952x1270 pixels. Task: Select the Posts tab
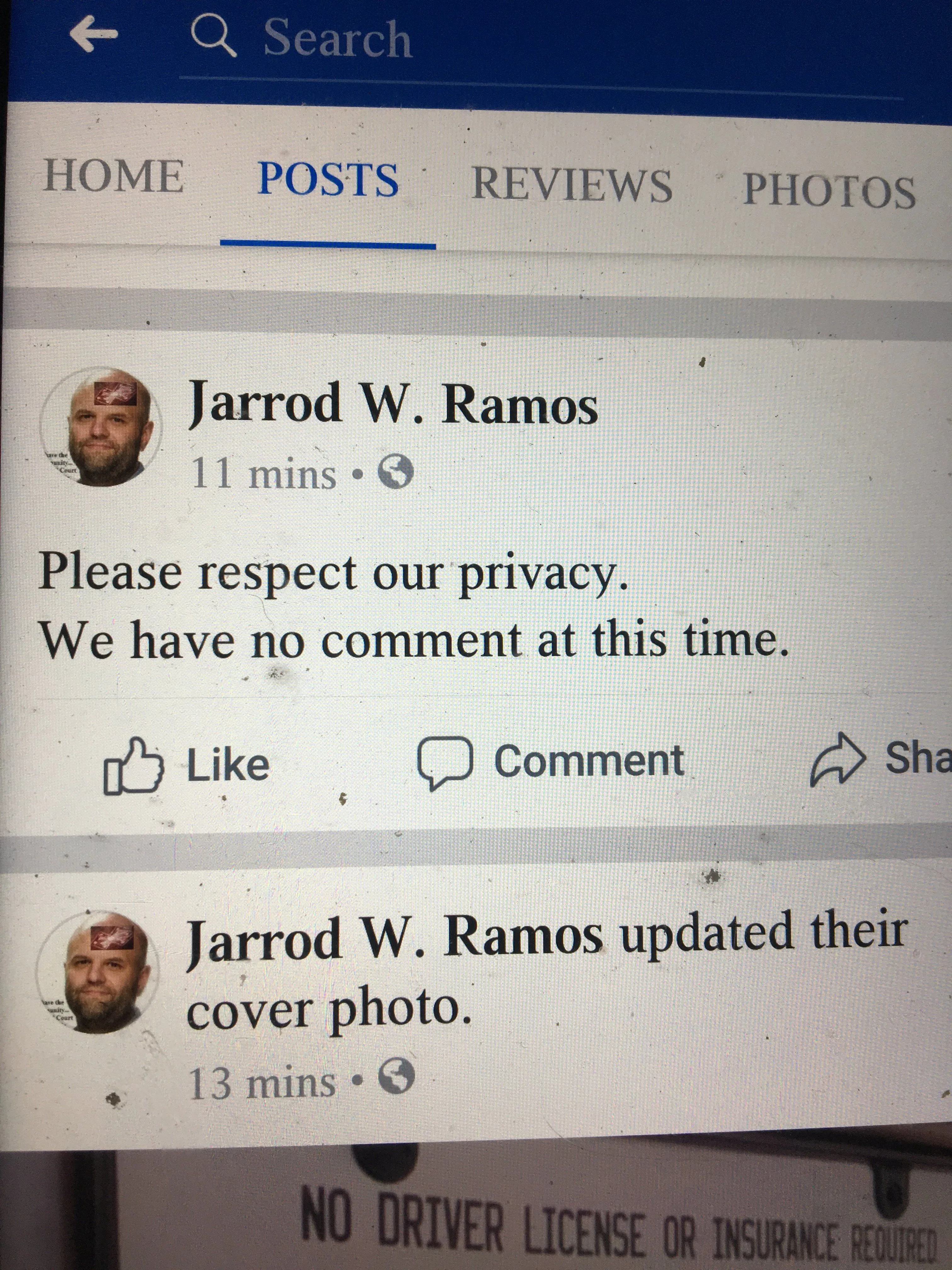pos(328,179)
